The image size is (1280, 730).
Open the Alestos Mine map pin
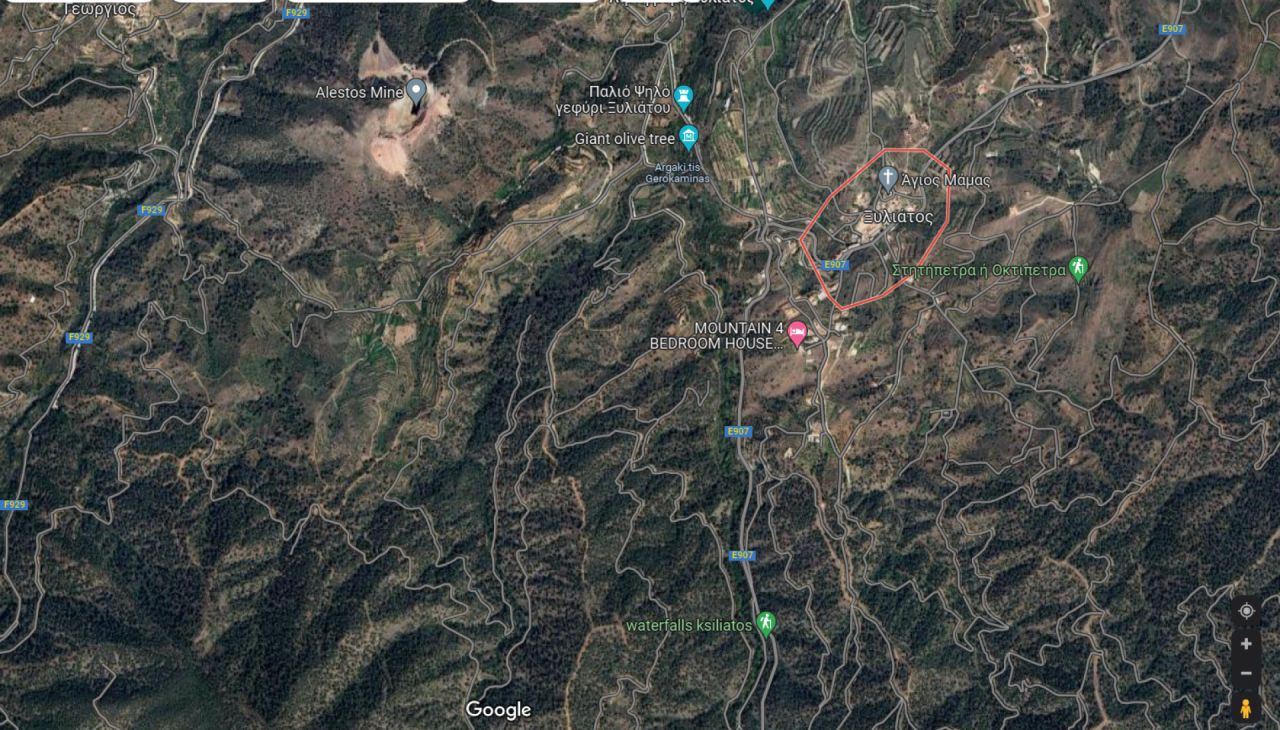coord(415,94)
